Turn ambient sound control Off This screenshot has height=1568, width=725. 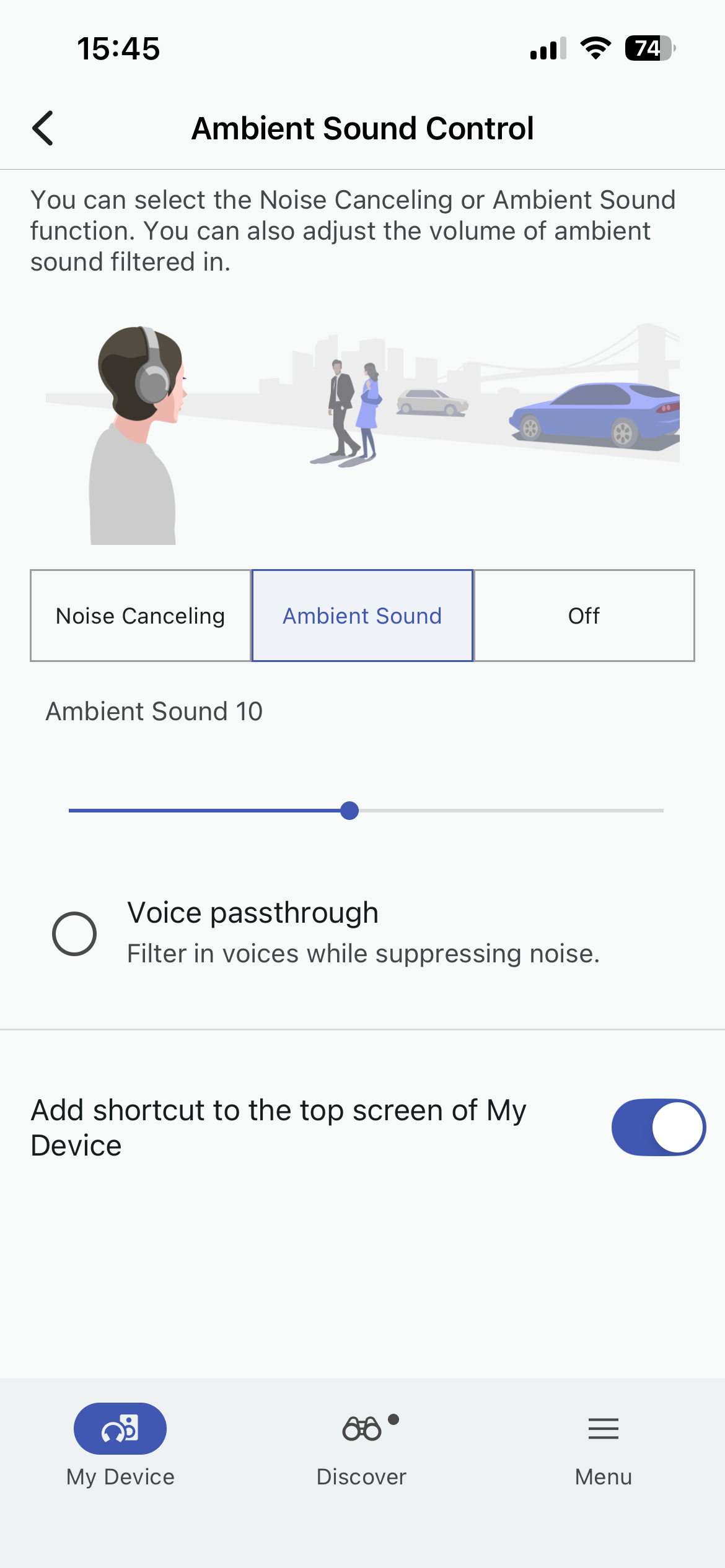584,616
